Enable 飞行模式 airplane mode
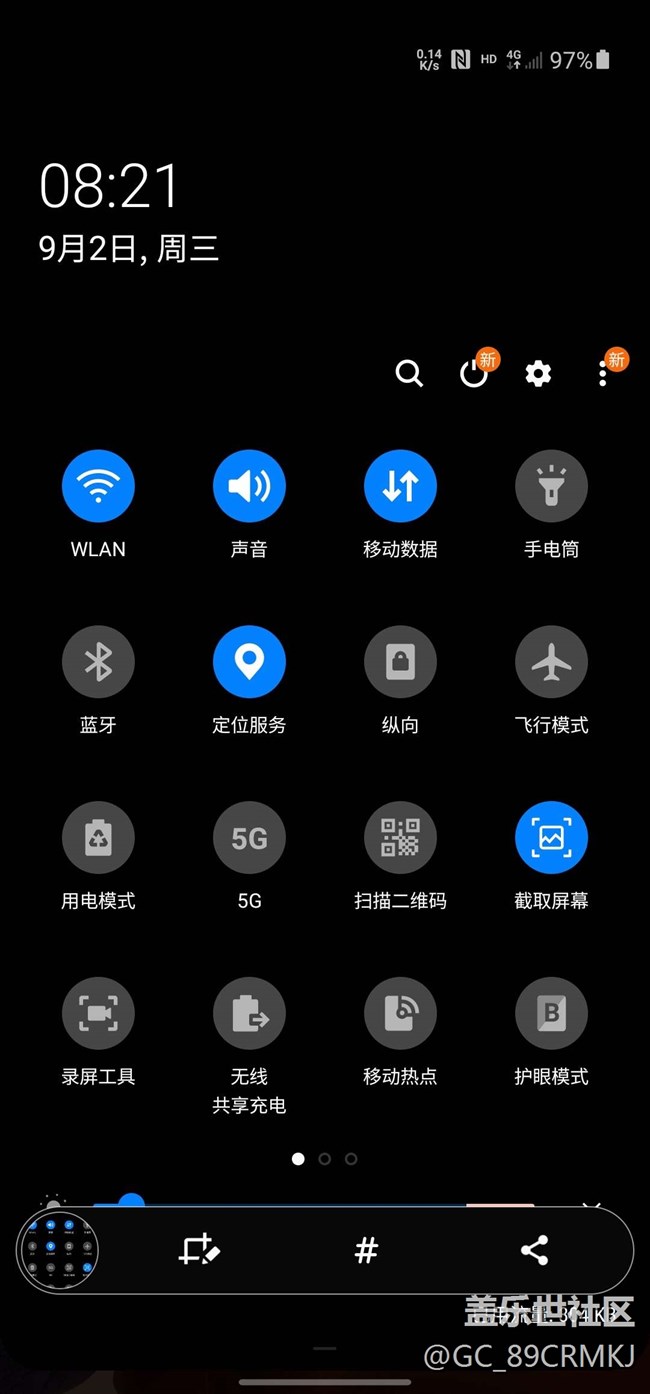Viewport: 650px width, 1394px height. (x=551, y=662)
